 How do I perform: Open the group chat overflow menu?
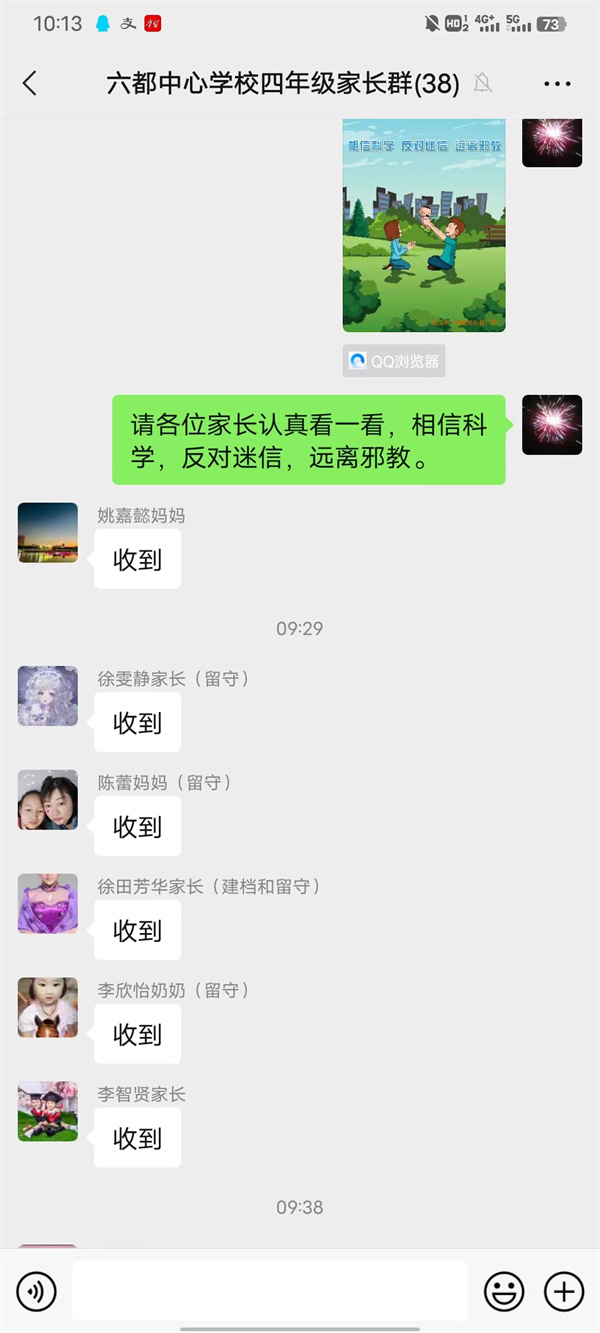click(x=557, y=84)
